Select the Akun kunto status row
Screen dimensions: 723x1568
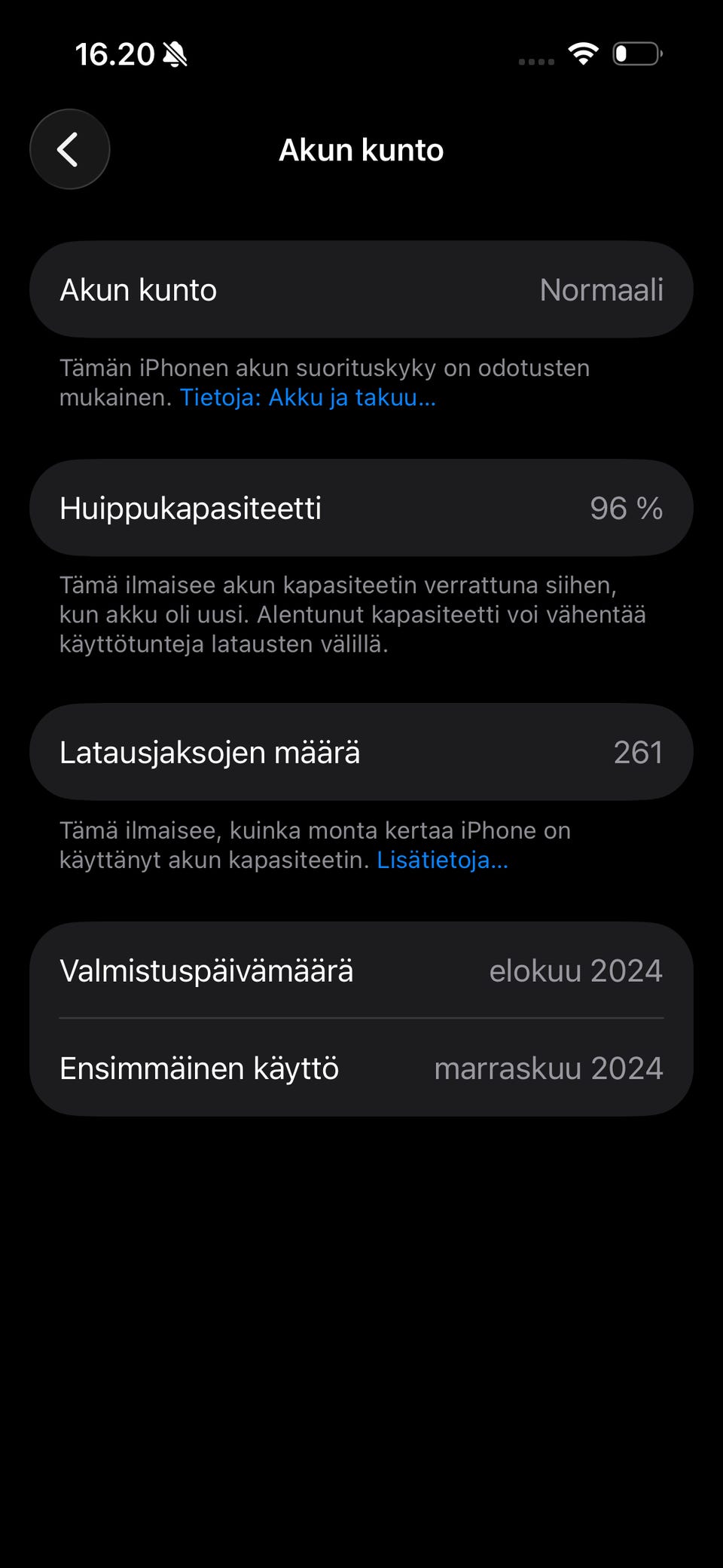click(x=361, y=289)
